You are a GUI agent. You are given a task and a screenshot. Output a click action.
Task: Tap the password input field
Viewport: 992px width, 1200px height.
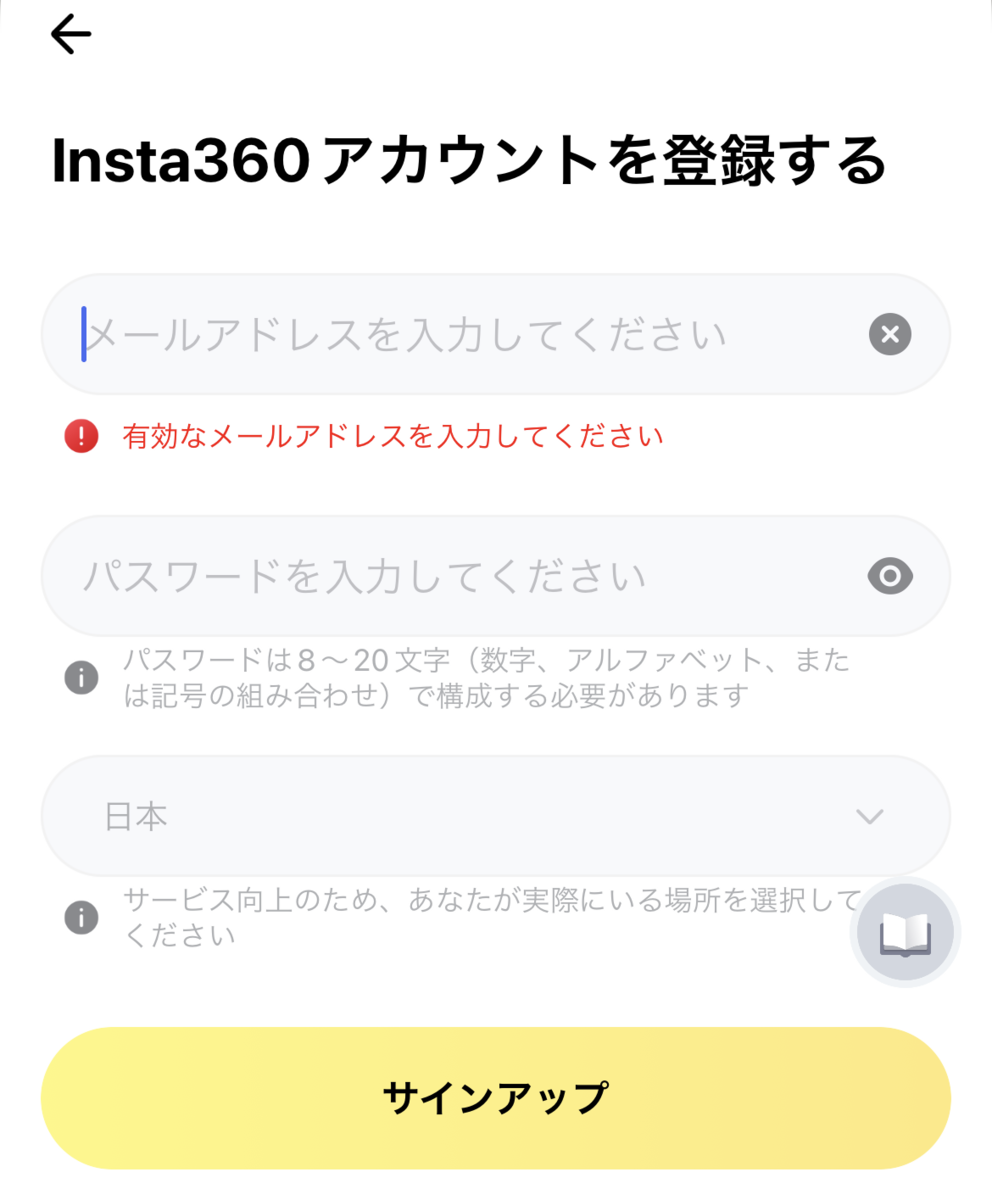point(495,575)
